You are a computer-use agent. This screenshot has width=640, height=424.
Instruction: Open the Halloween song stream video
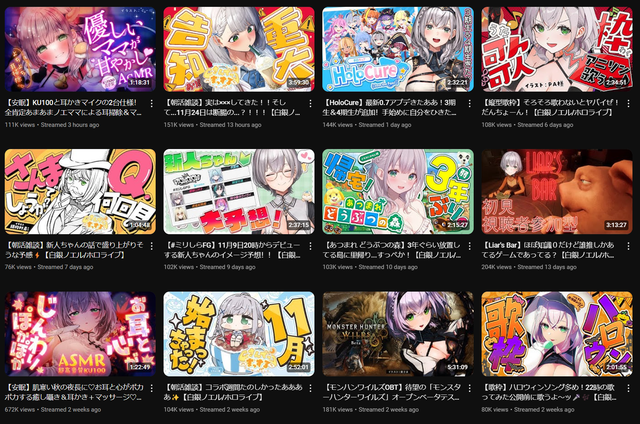click(x=558, y=332)
